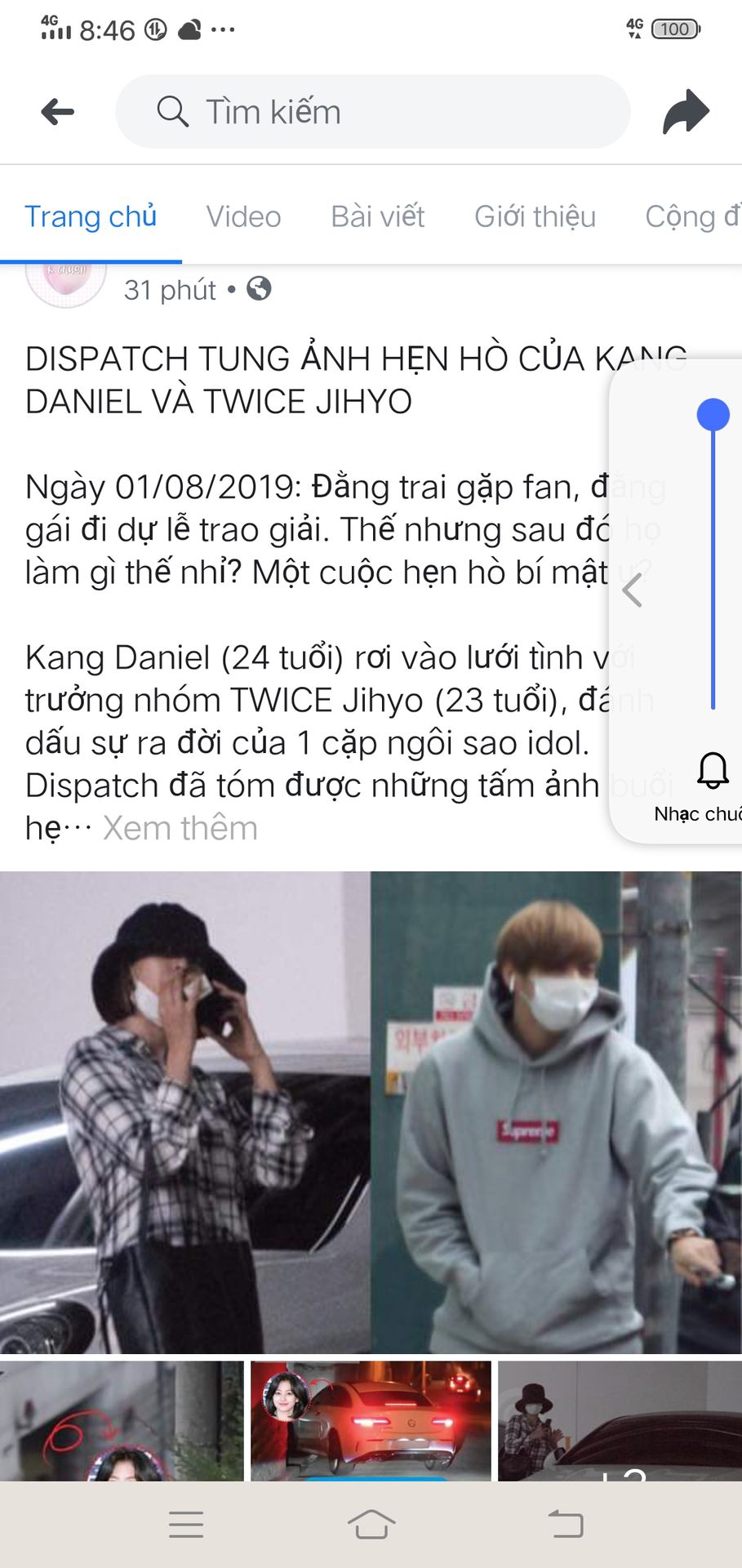
Task: Select the Trang chủ tab
Action: (91, 216)
